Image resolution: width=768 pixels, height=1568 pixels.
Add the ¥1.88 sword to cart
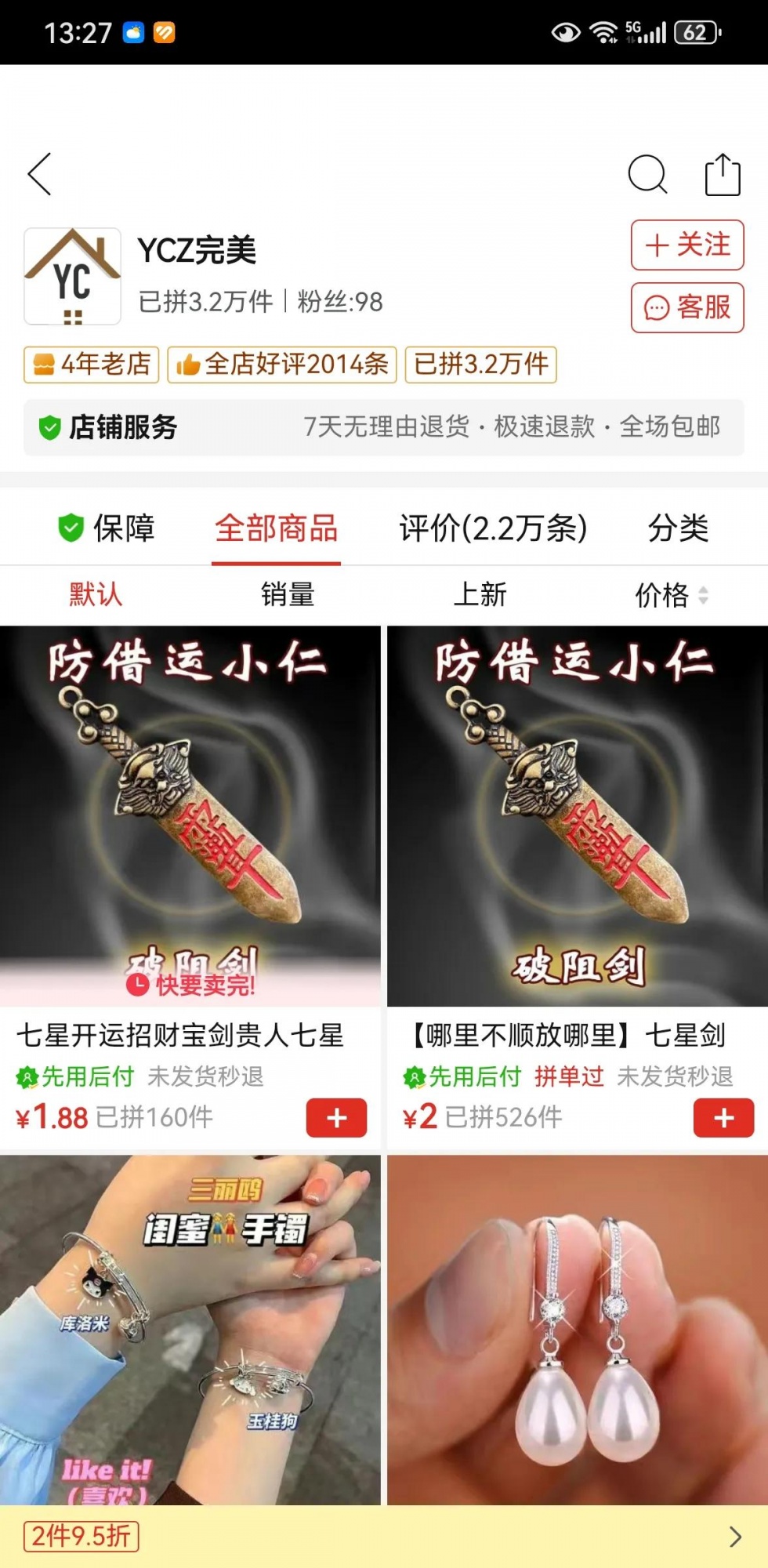[336, 1117]
